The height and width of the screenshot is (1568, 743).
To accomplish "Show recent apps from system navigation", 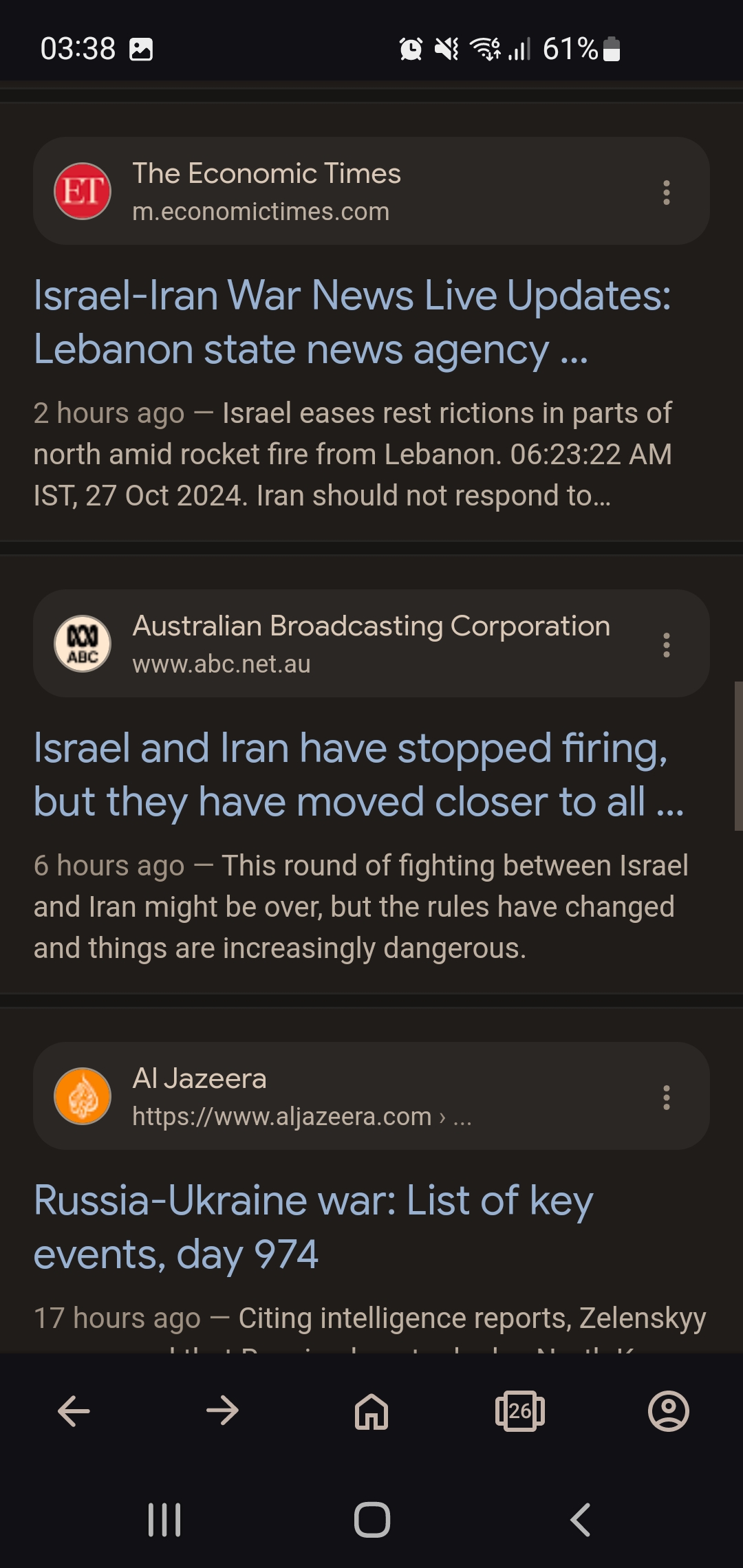I will [164, 1520].
